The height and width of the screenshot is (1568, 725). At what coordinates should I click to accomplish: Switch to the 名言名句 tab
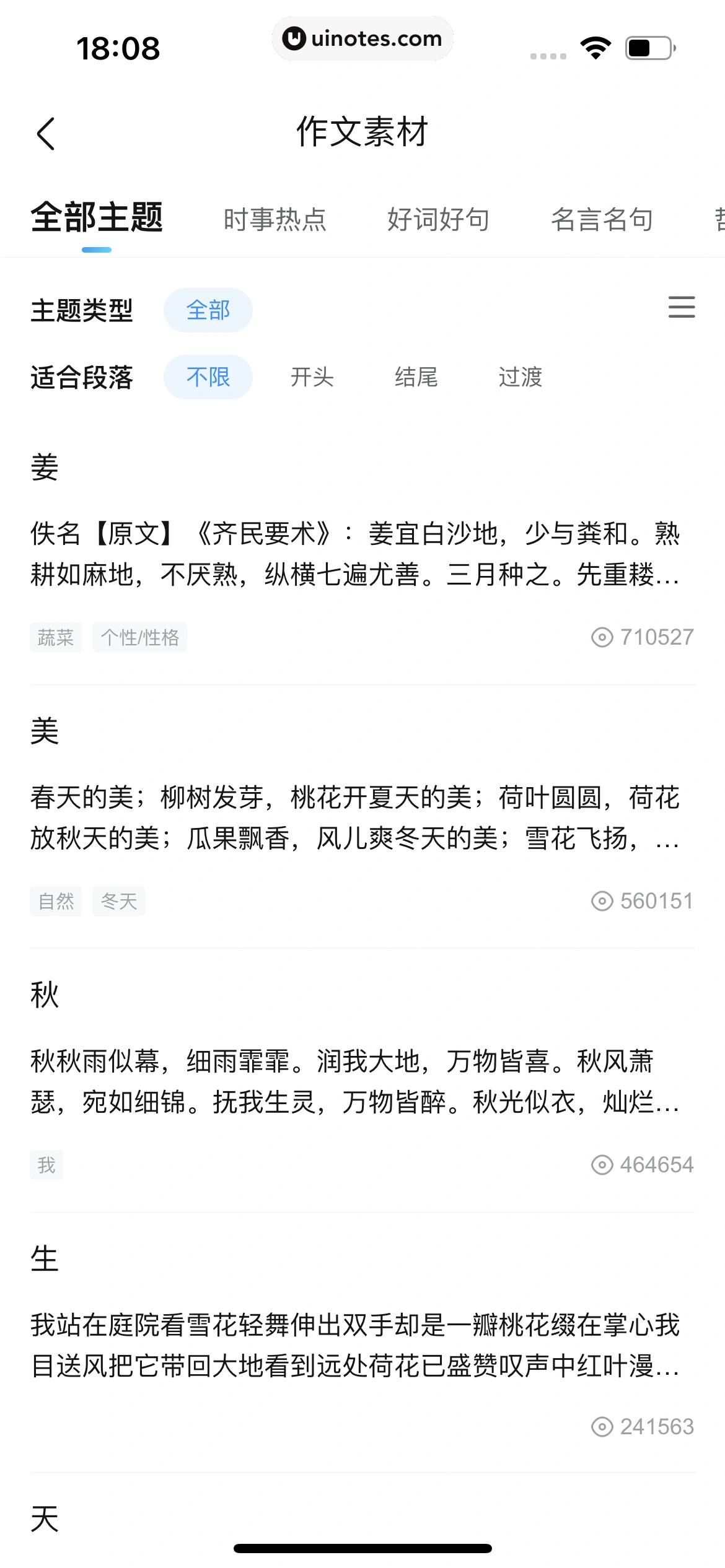pyautogui.click(x=602, y=219)
